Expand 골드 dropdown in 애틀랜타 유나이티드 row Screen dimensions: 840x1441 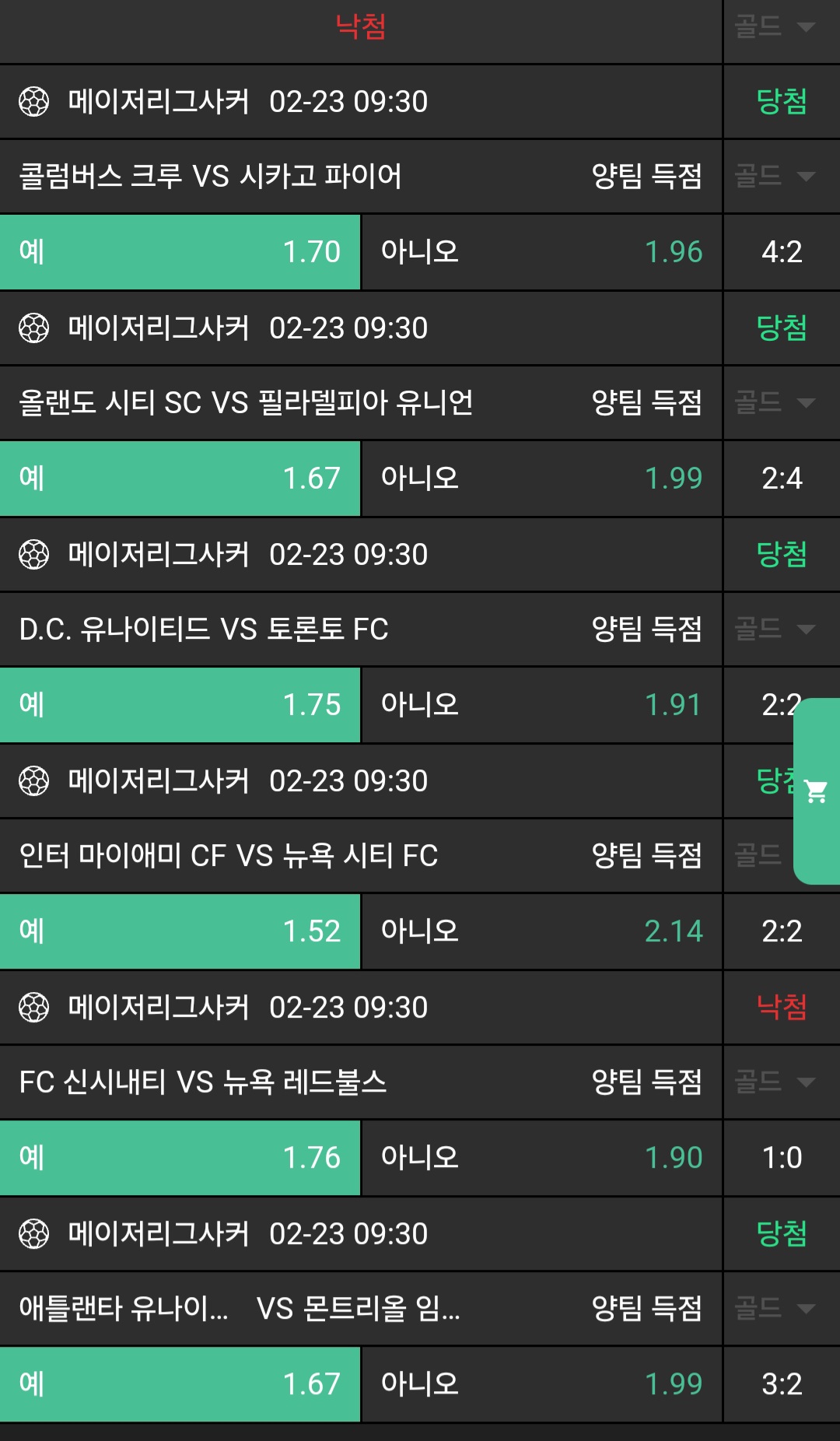[775, 1309]
